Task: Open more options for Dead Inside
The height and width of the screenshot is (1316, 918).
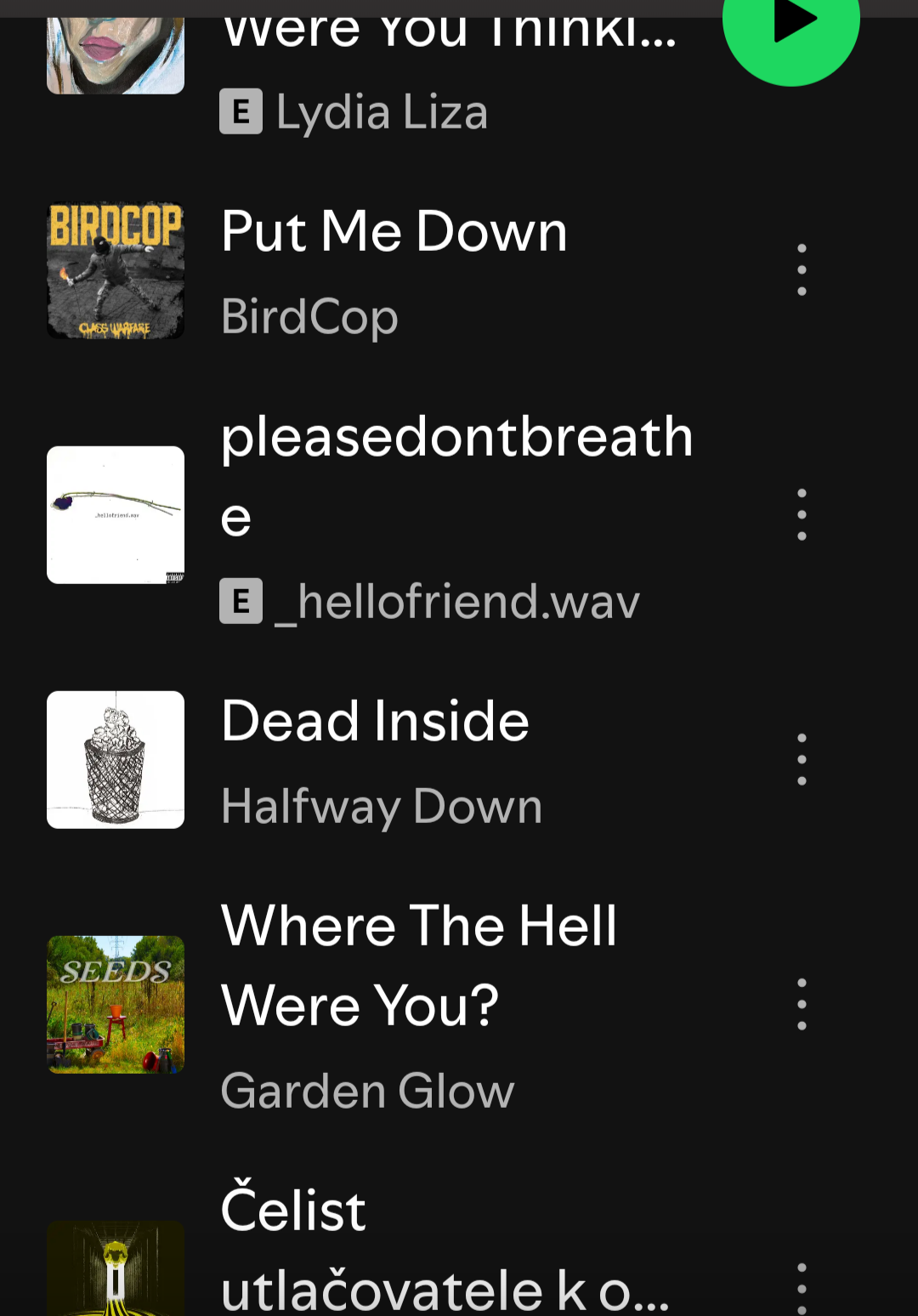Action: pyautogui.click(x=802, y=760)
